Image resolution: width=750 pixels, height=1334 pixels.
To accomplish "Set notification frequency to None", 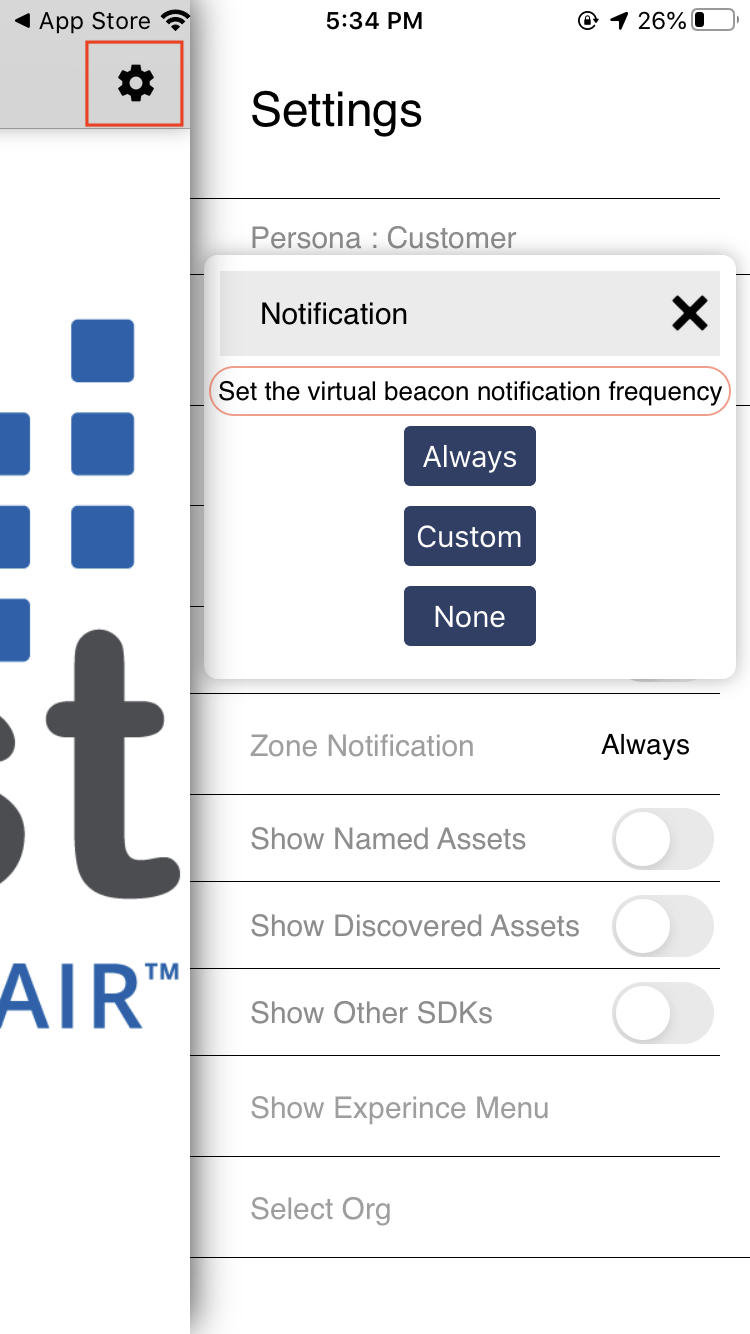I will click(469, 617).
